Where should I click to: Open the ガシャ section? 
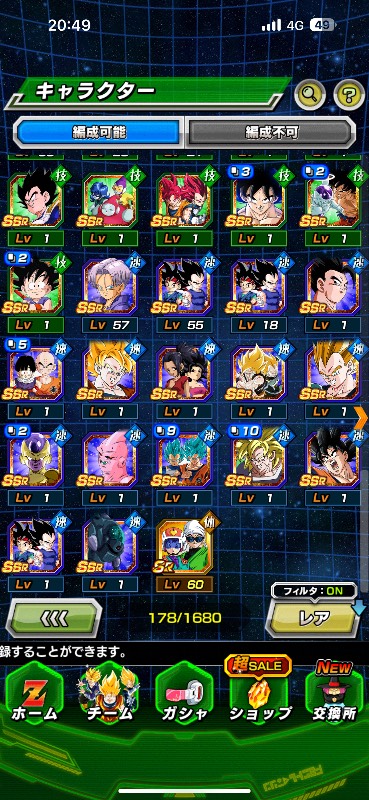tap(184, 694)
